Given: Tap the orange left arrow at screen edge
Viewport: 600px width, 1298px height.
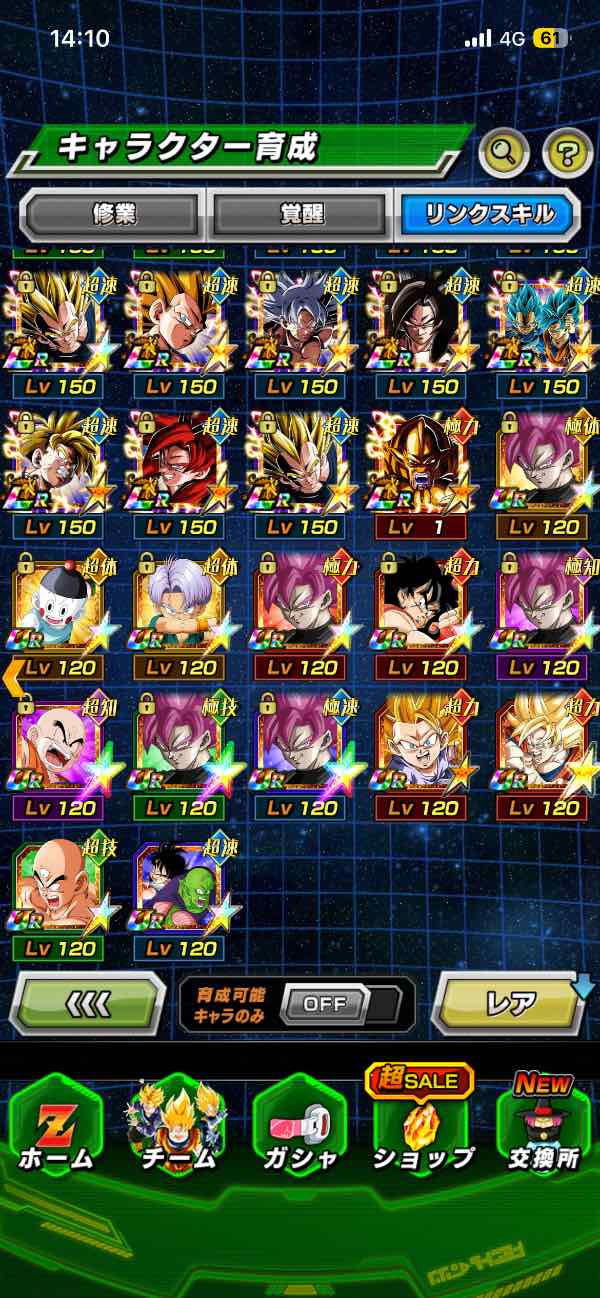Looking at the screenshot, I should point(13,677).
